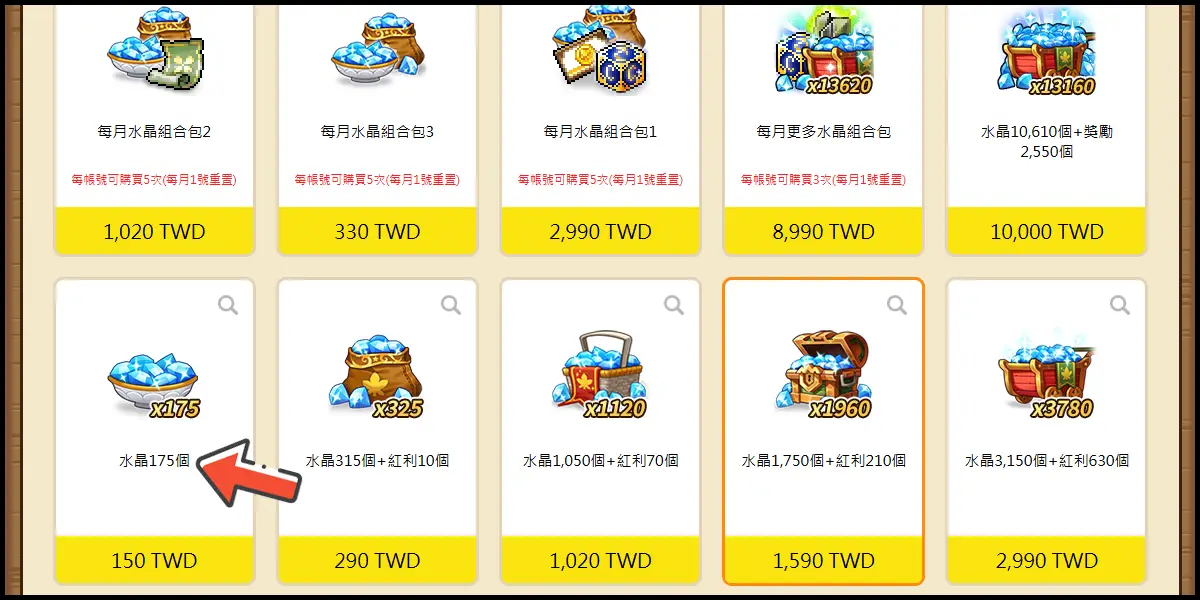Open the magnifier on the x1960 chest card
Screen dimensions: 1200x600
[x=897, y=305]
